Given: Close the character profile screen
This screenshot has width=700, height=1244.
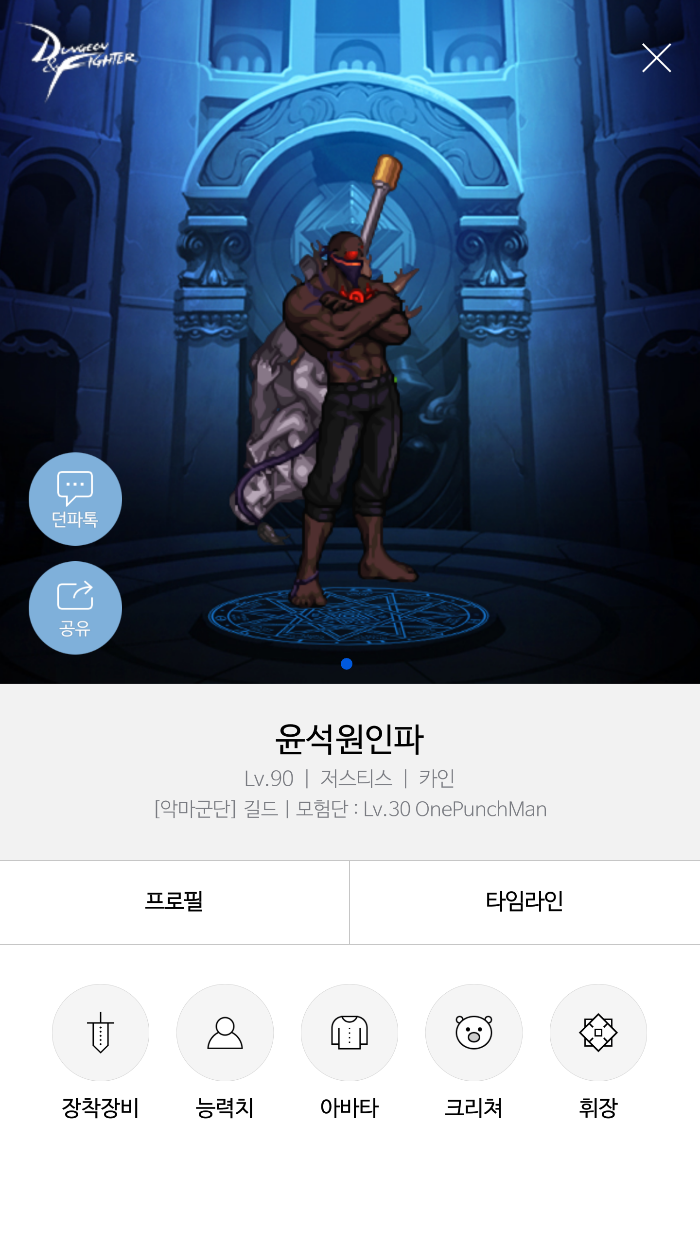Looking at the screenshot, I should [x=656, y=58].
